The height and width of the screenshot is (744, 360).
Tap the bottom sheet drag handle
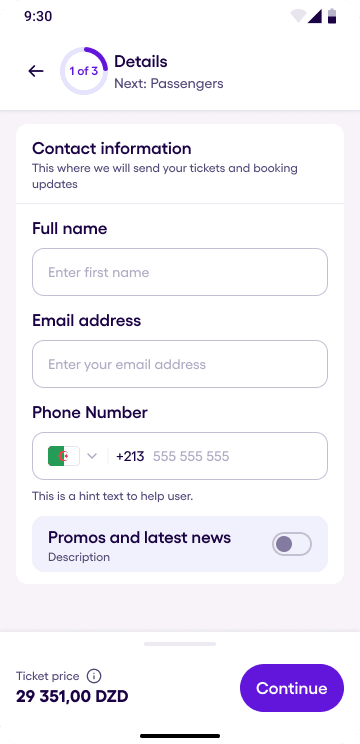(x=180, y=644)
